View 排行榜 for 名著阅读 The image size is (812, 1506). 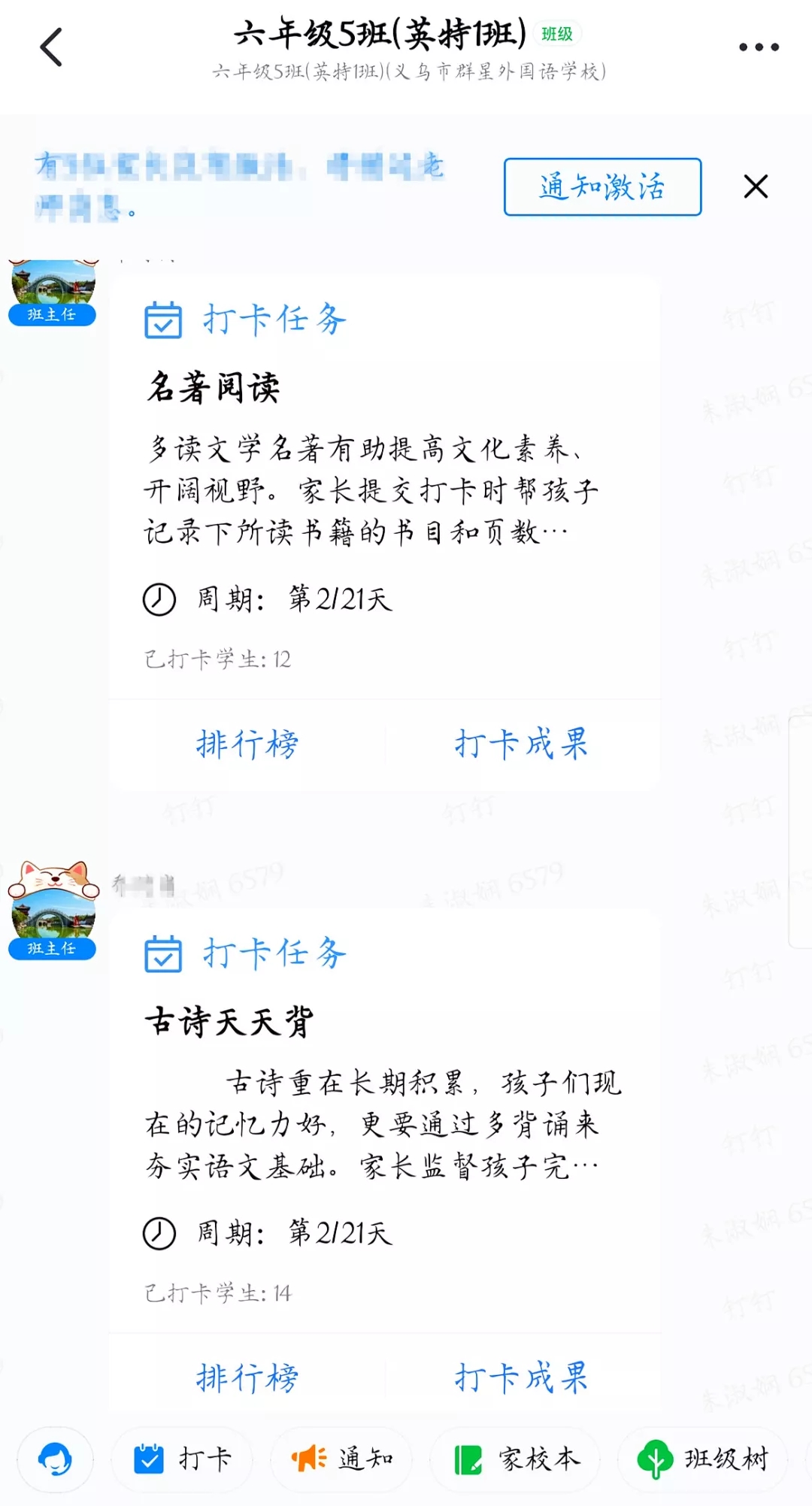click(247, 744)
